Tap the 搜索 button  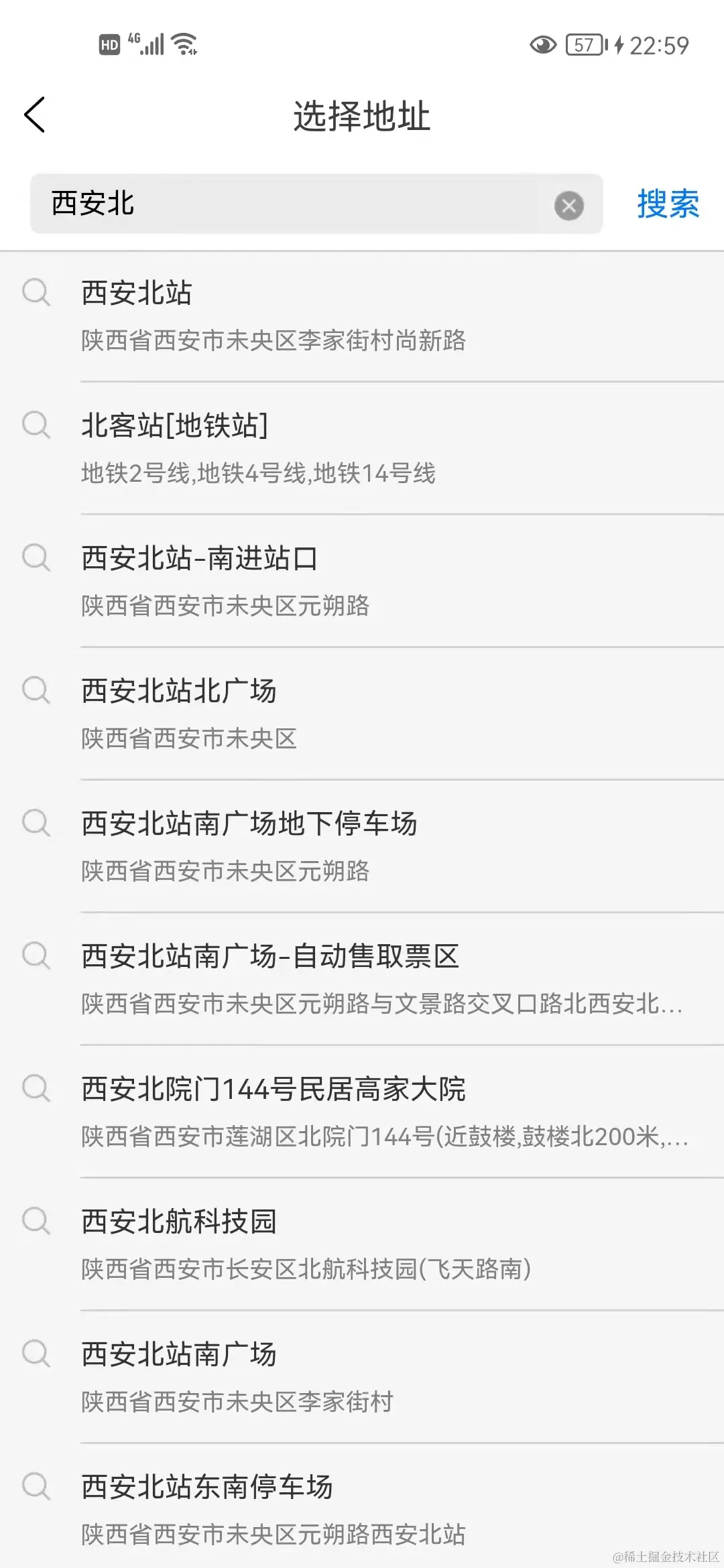pyautogui.click(x=668, y=204)
